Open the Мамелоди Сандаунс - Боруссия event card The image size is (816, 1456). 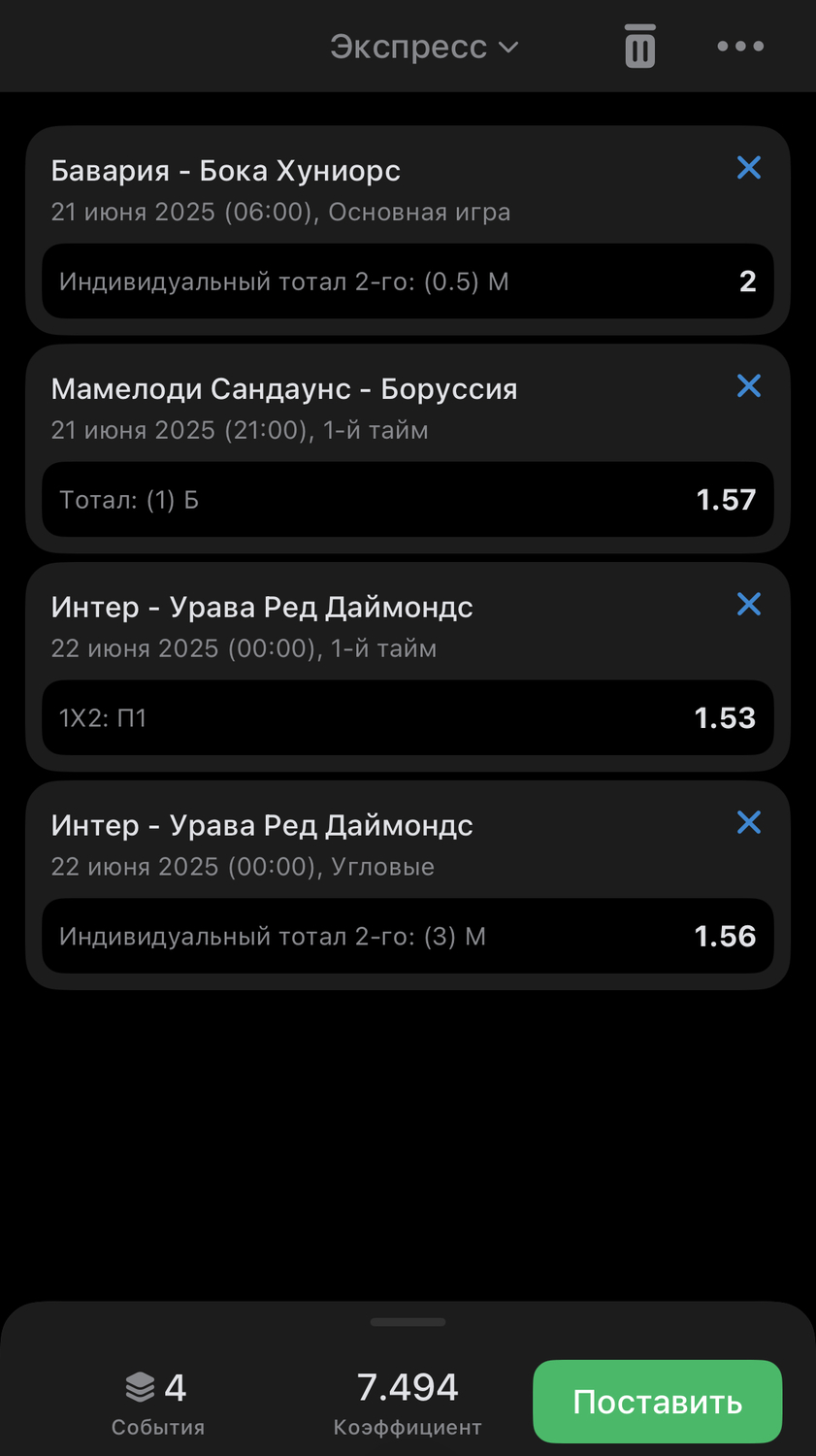pos(408,448)
